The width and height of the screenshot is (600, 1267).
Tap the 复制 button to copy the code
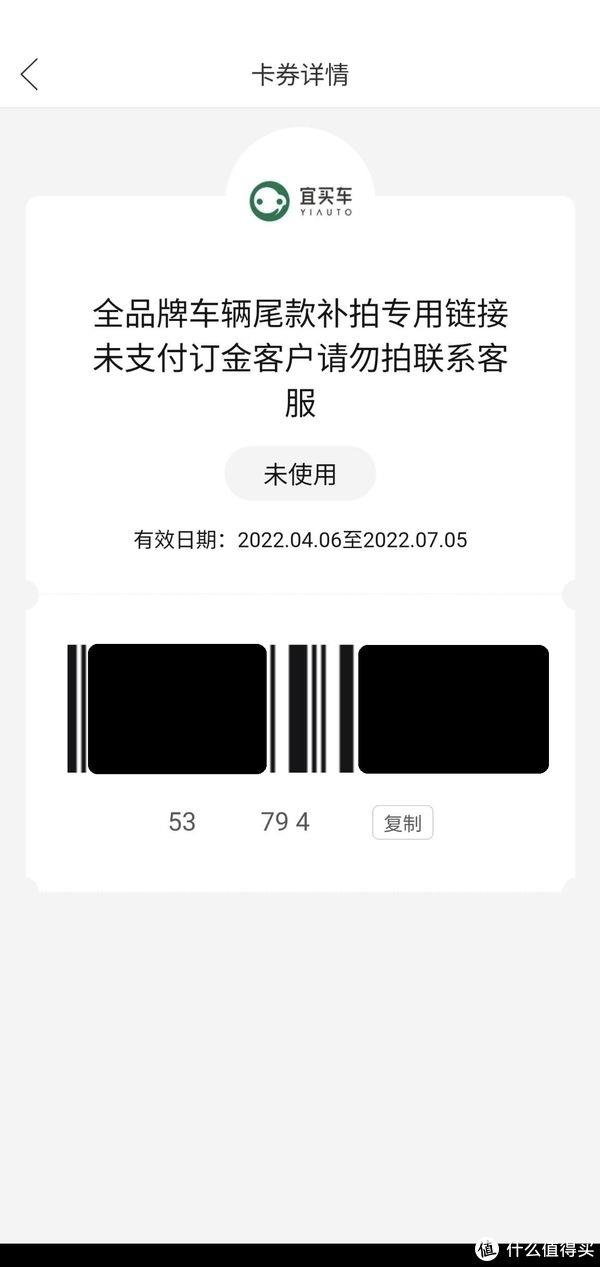(x=403, y=823)
